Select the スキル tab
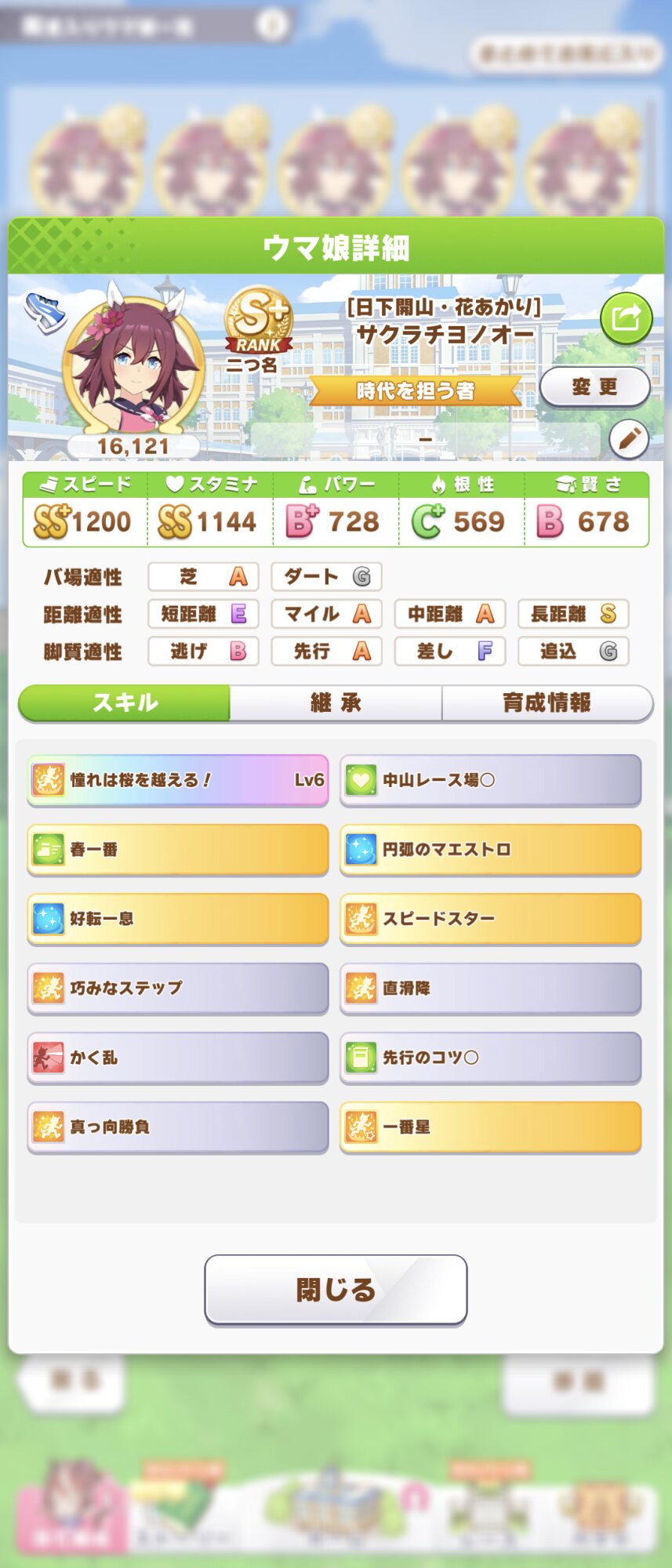This screenshot has width=672, height=1568. point(125,702)
